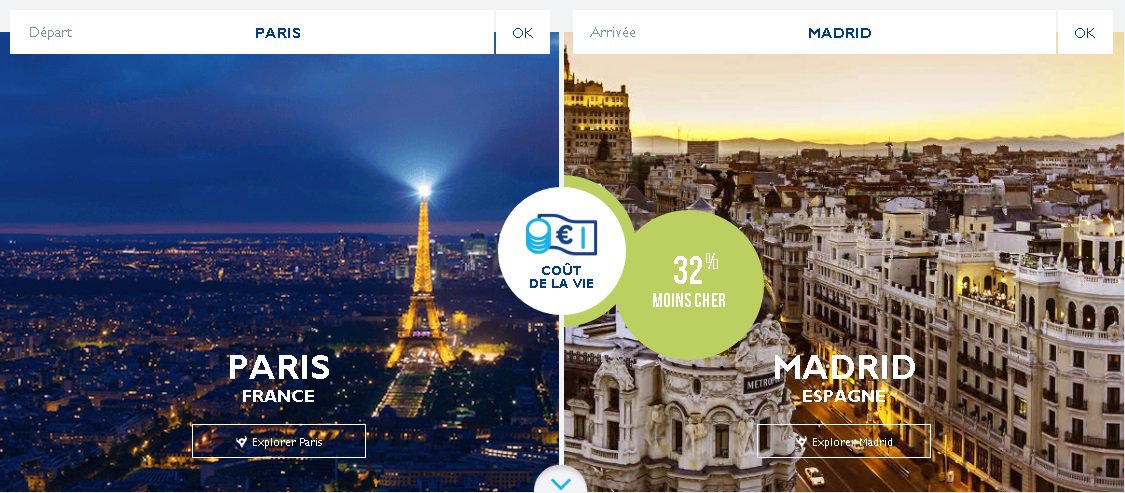The image size is (1125, 493).
Task: Confirm arrival city with OK
Action: (x=1084, y=33)
